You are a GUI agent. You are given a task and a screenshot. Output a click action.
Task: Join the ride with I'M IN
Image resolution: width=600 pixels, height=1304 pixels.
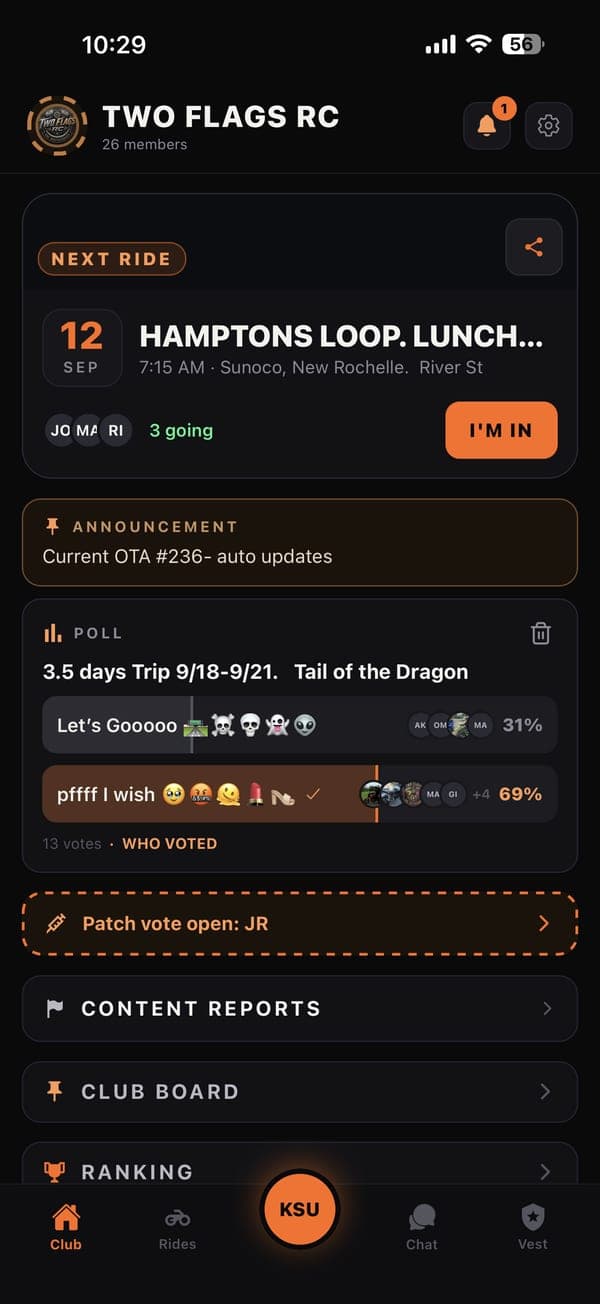[501, 430]
